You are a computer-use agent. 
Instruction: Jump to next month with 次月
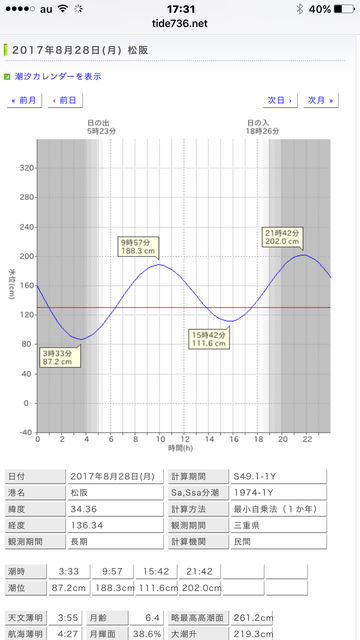[x=321, y=100]
